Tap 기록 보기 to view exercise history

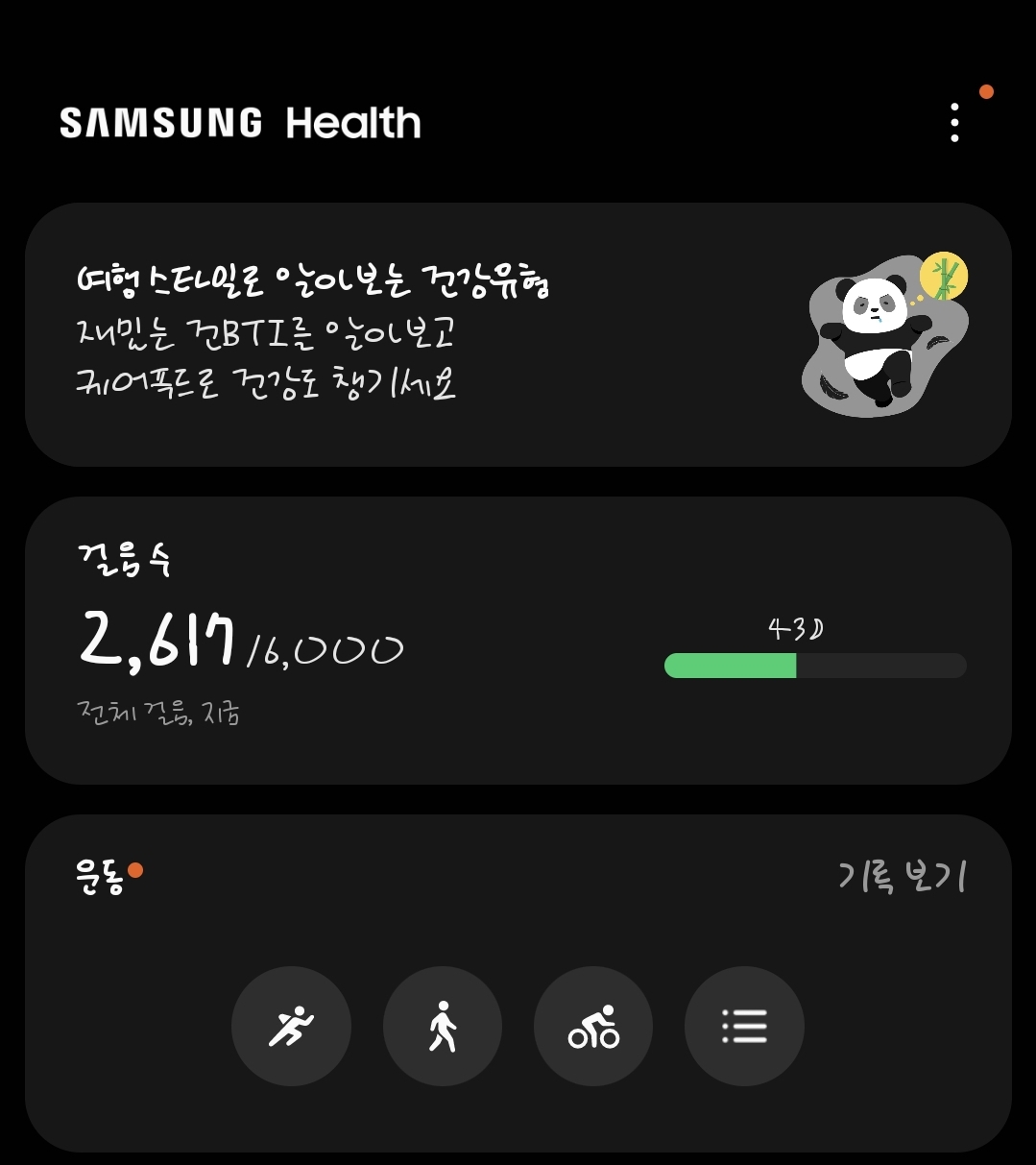902,878
